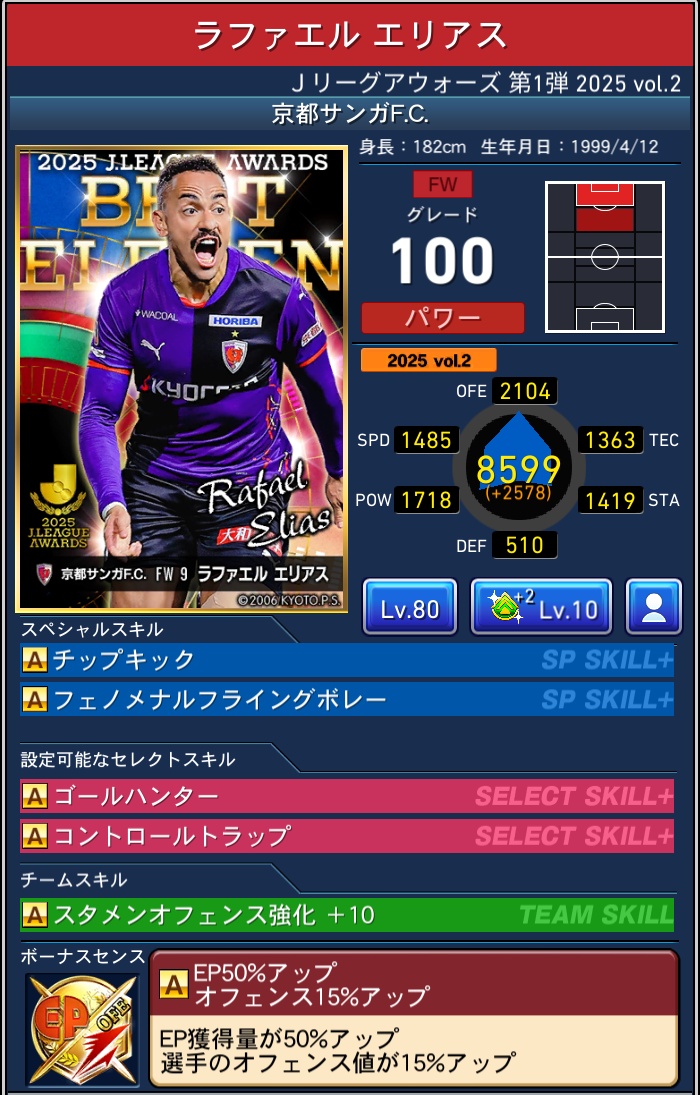Select the コントロールトラップ select skill
Image resolution: width=700 pixels, height=1095 pixels.
pyautogui.click(x=347, y=835)
